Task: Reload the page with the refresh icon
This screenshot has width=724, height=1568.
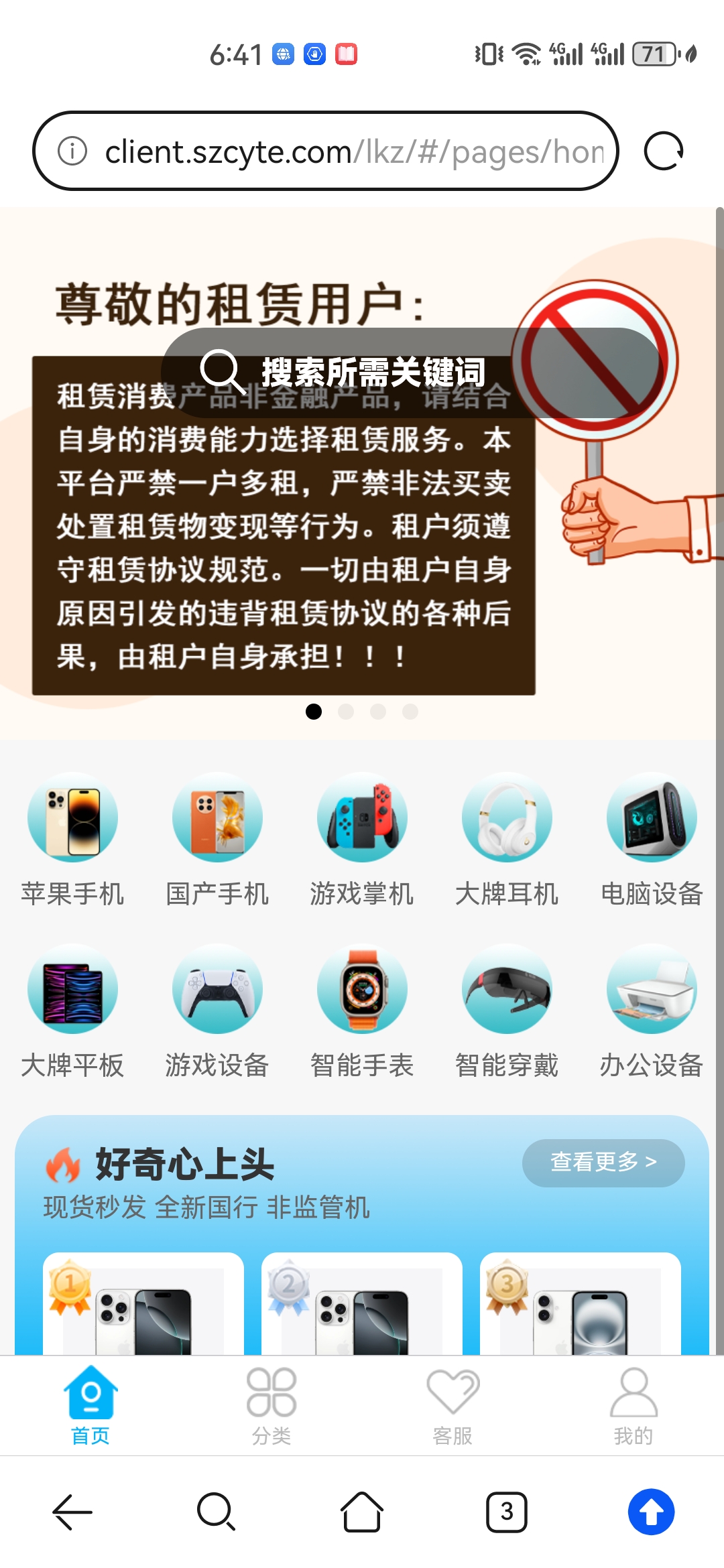Action: point(663,151)
